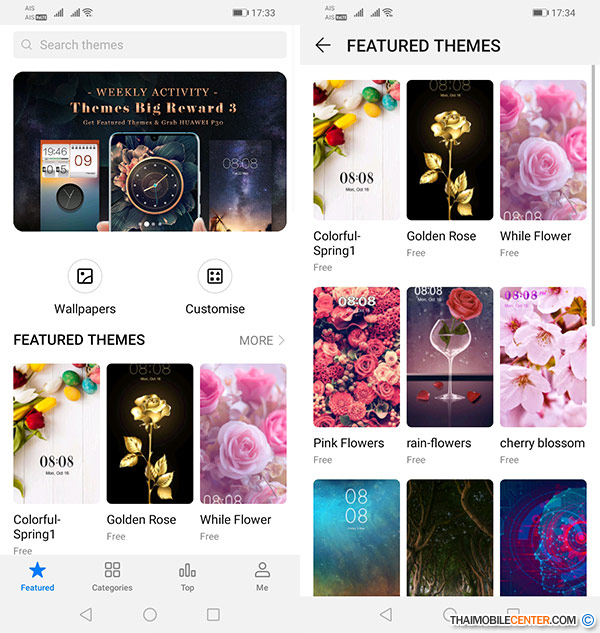The width and height of the screenshot is (600, 633).
Task: Go back from the Featured Themes page
Action: 322,46
